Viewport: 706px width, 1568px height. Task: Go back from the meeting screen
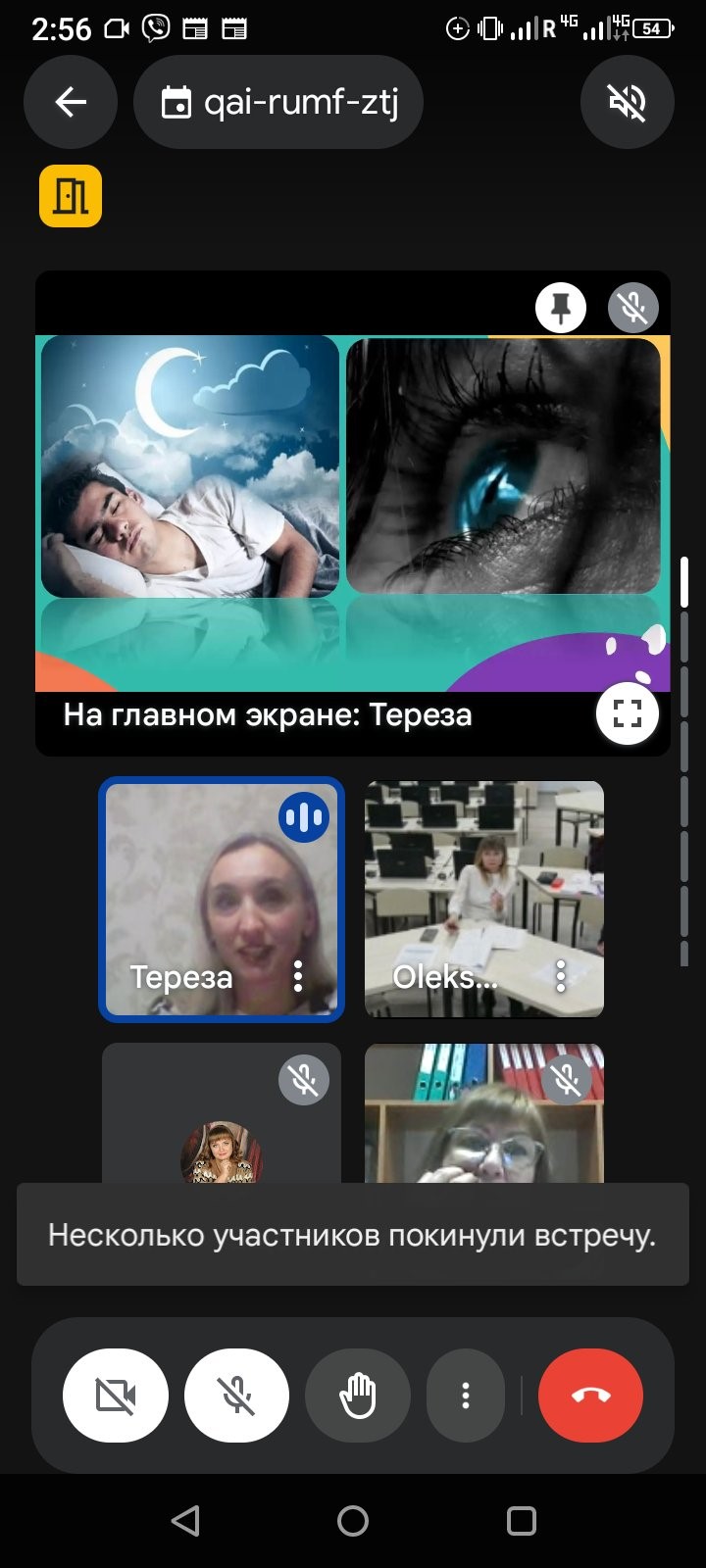coord(71,102)
